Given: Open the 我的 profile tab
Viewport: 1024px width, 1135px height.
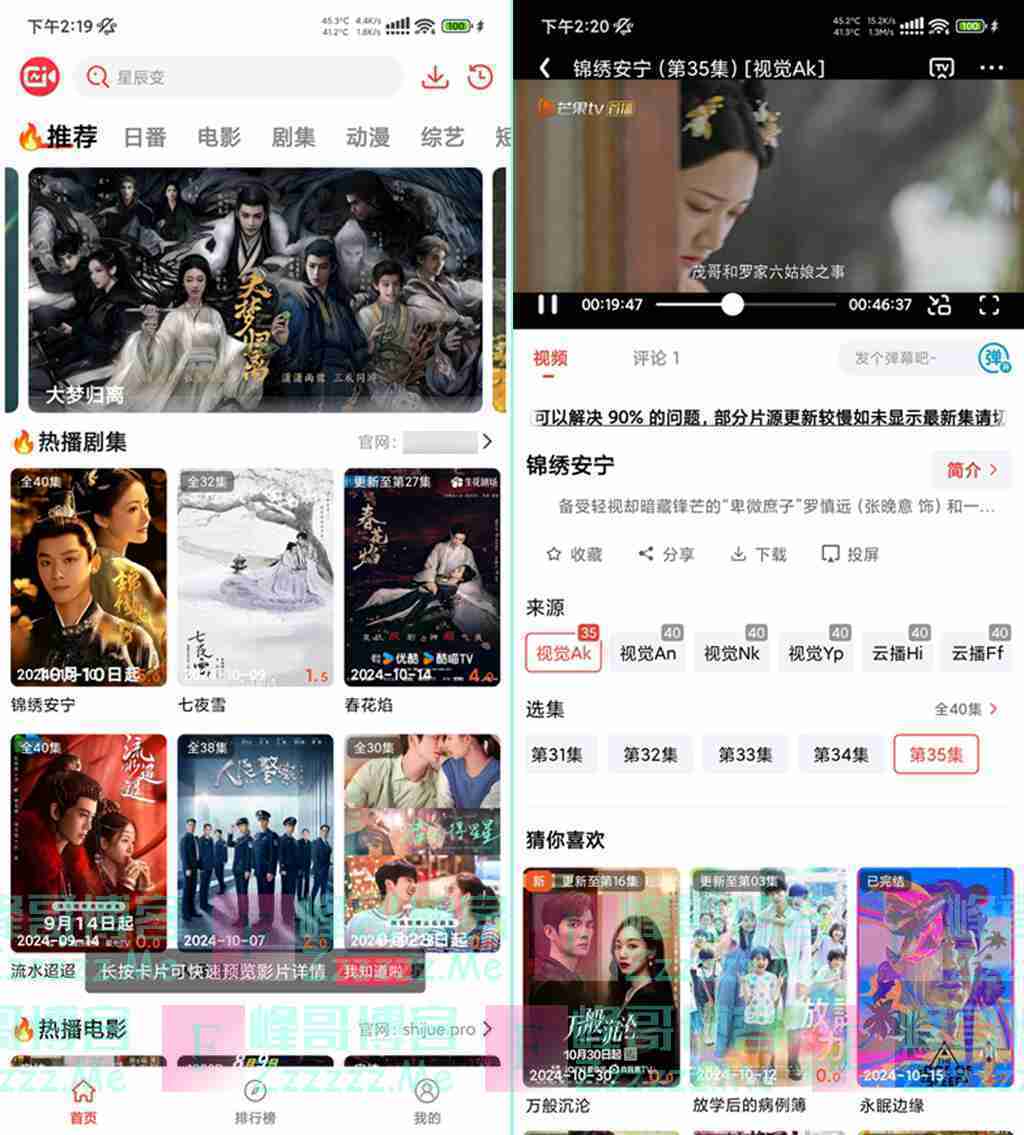Looking at the screenshot, I should click(x=427, y=1100).
